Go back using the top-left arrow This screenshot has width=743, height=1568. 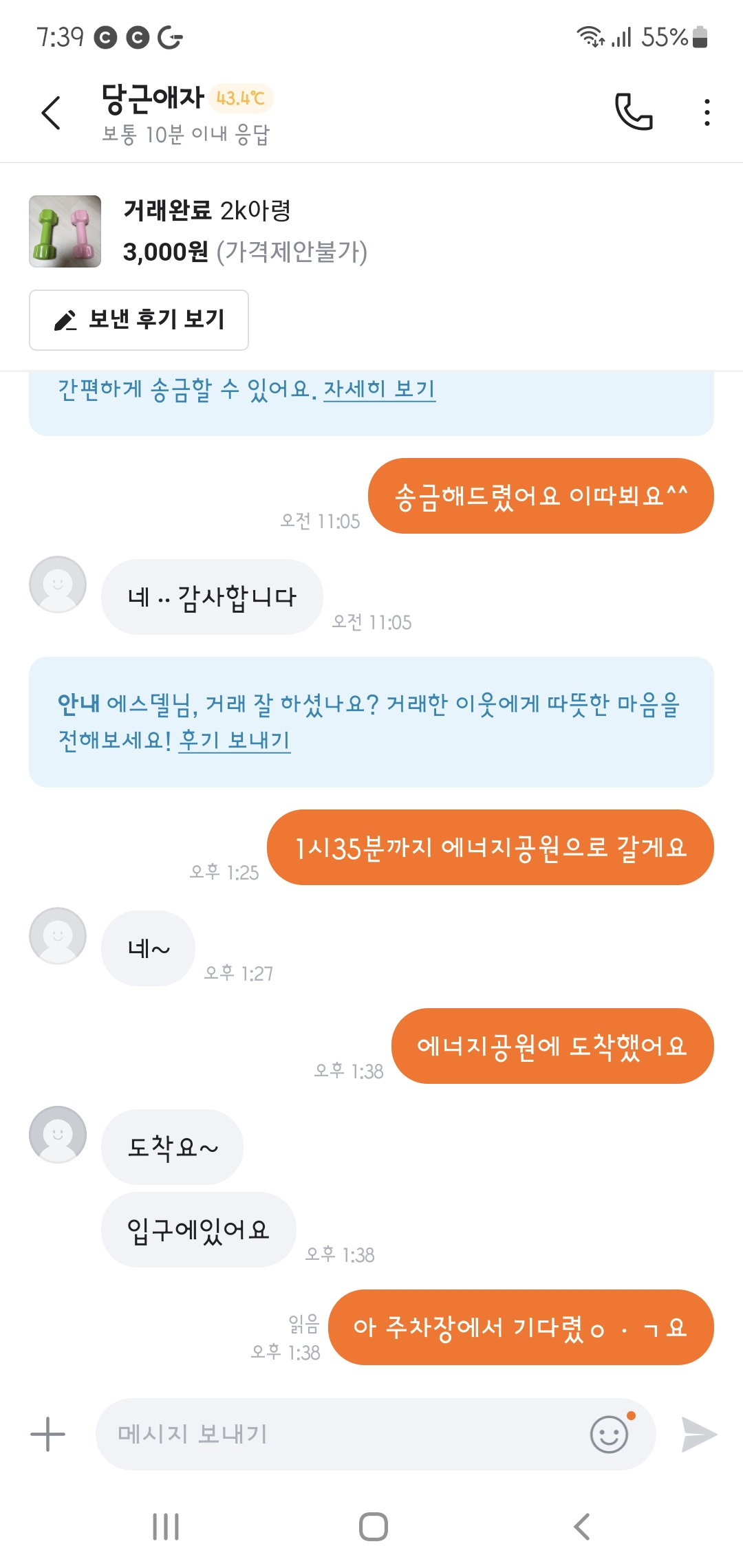tap(52, 113)
